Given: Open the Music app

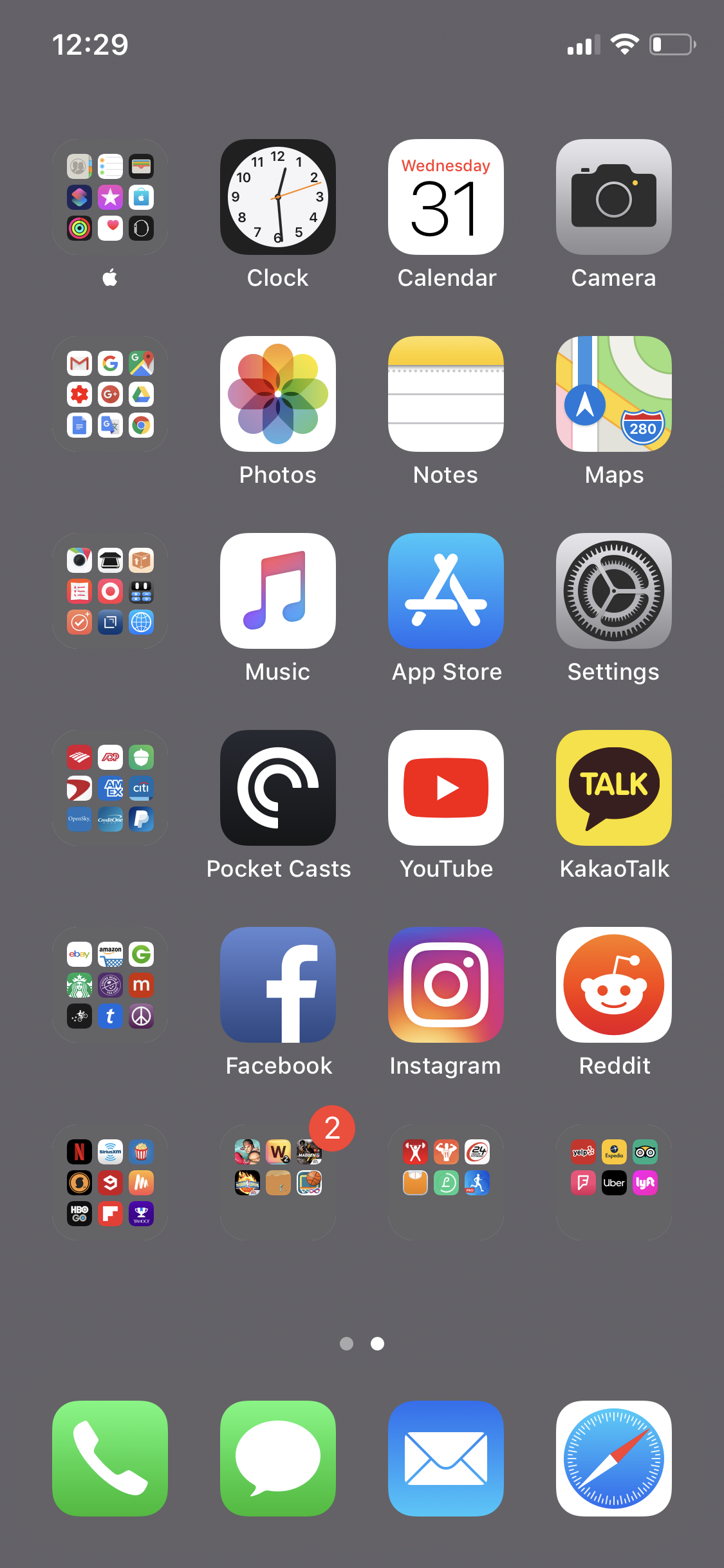Looking at the screenshot, I should 278,591.
